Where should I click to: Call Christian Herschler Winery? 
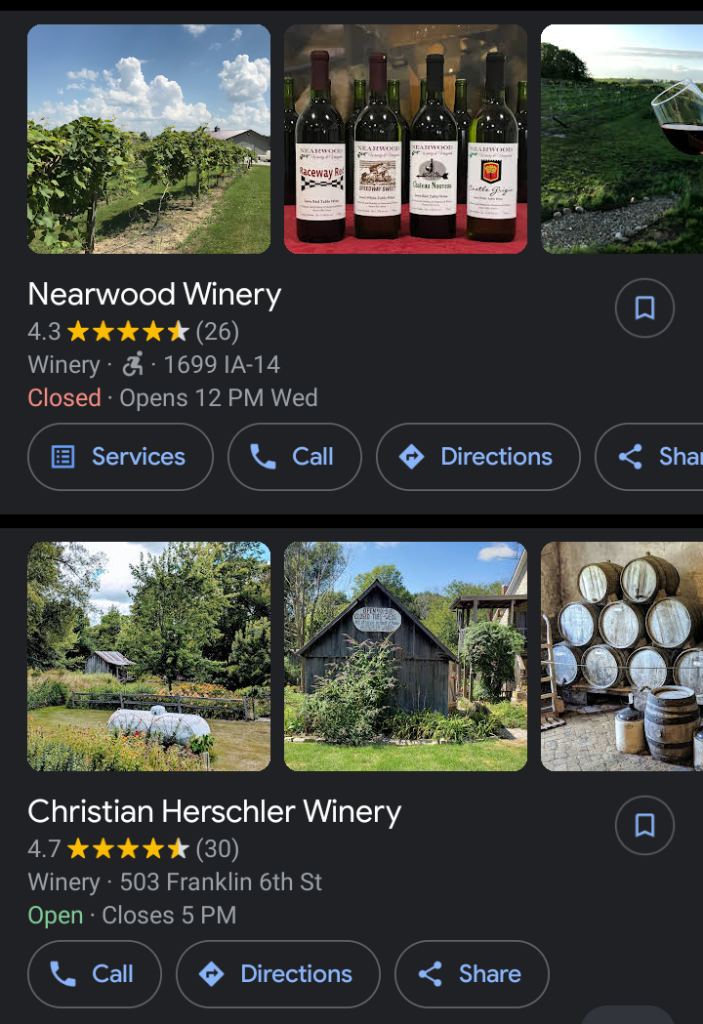pos(94,974)
